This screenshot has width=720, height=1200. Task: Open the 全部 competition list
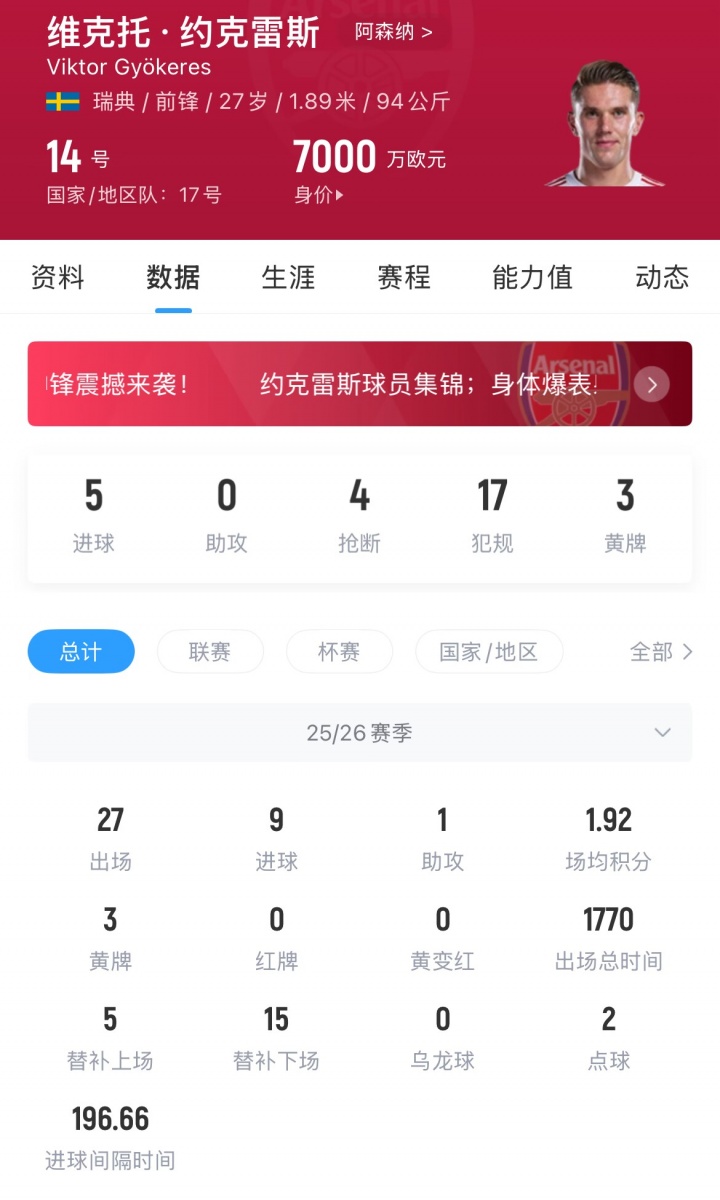[x=662, y=651]
